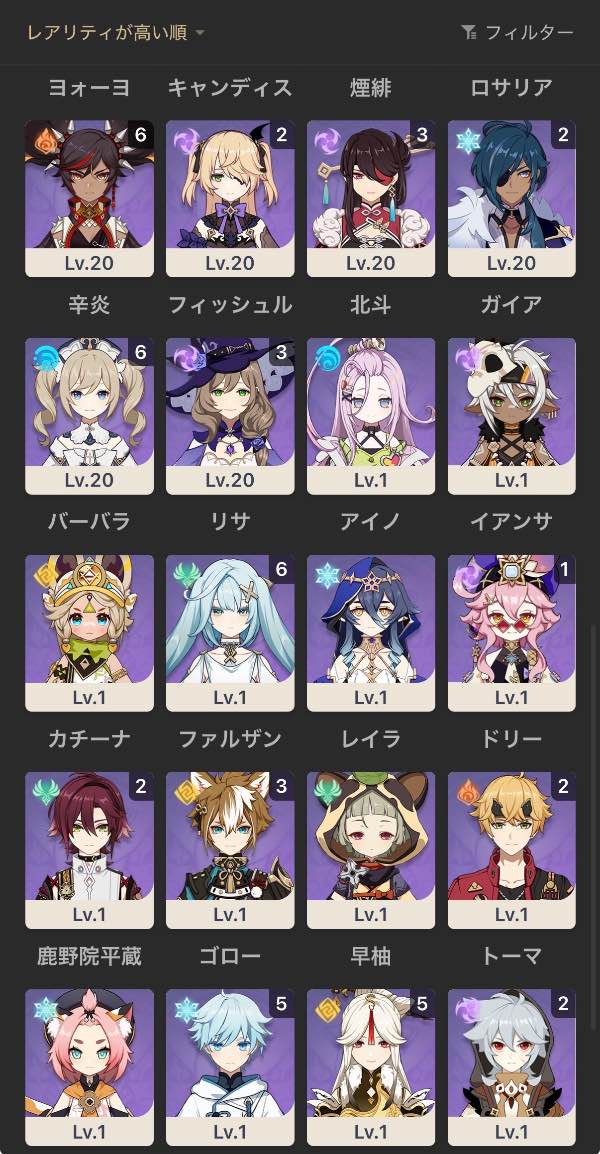
Task: View the 早柚 character card
Action: pyautogui.click(x=371, y=1066)
